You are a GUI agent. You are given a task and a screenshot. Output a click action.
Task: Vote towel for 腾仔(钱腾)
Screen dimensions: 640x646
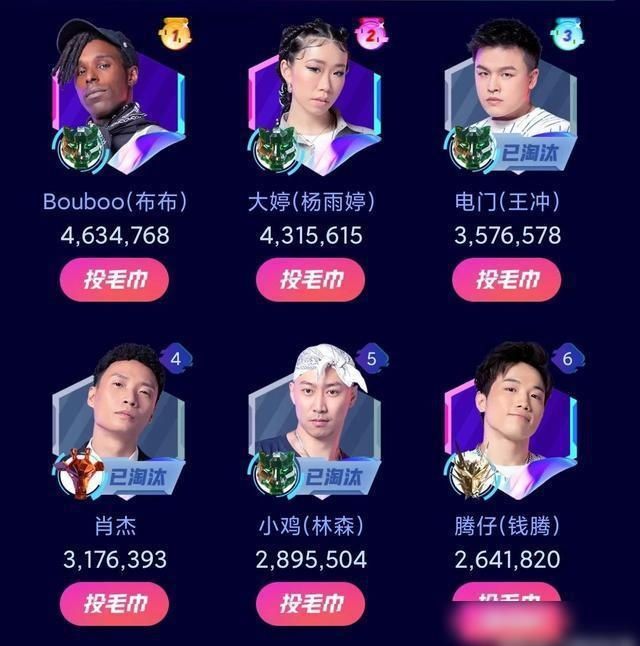coord(507,598)
